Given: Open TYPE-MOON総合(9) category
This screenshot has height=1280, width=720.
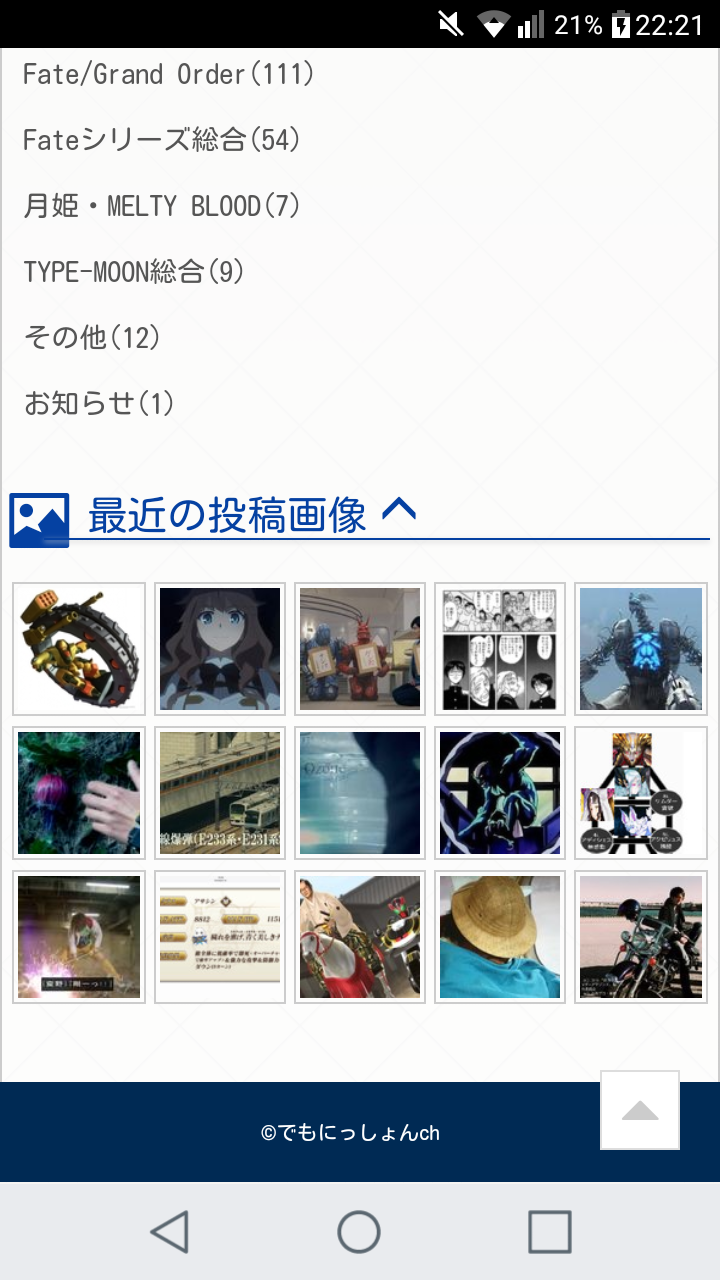Looking at the screenshot, I should click(133, 272).
